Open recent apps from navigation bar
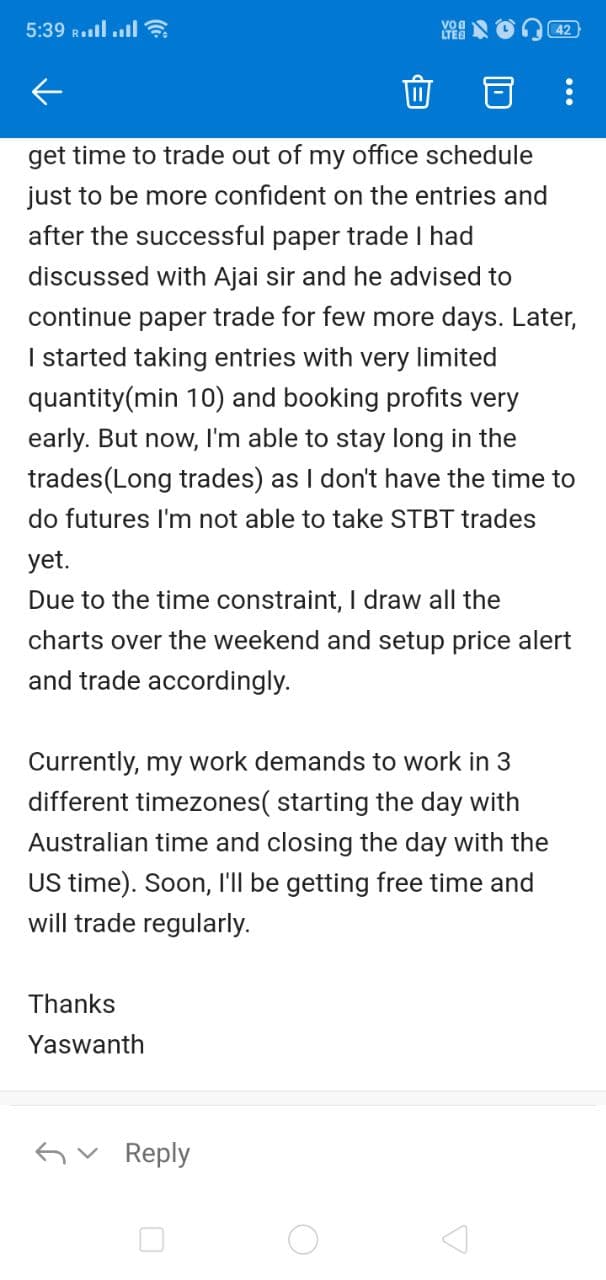606x1280 pixels. (x=151, y=1240)
